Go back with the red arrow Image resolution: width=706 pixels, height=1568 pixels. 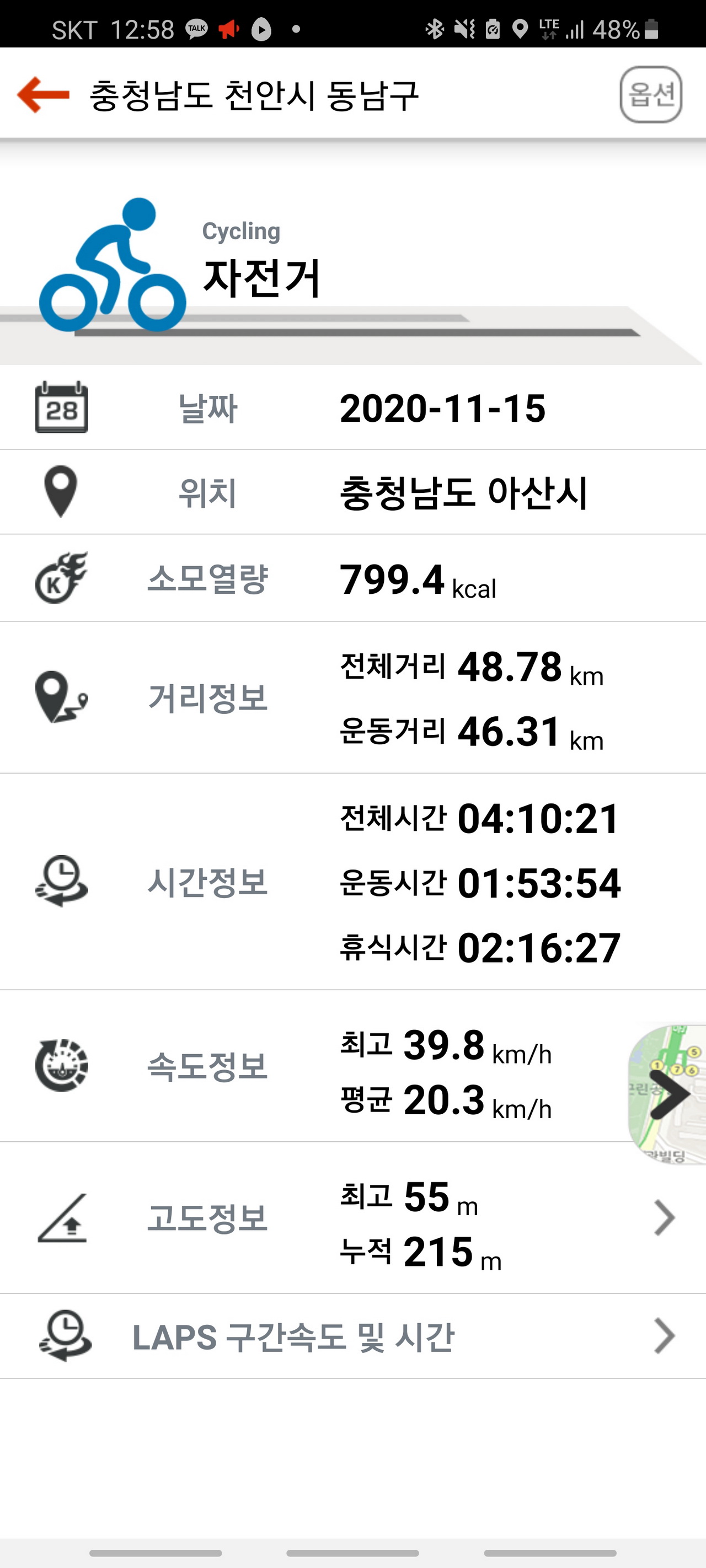pyautogui.click(x=42, y=94)
